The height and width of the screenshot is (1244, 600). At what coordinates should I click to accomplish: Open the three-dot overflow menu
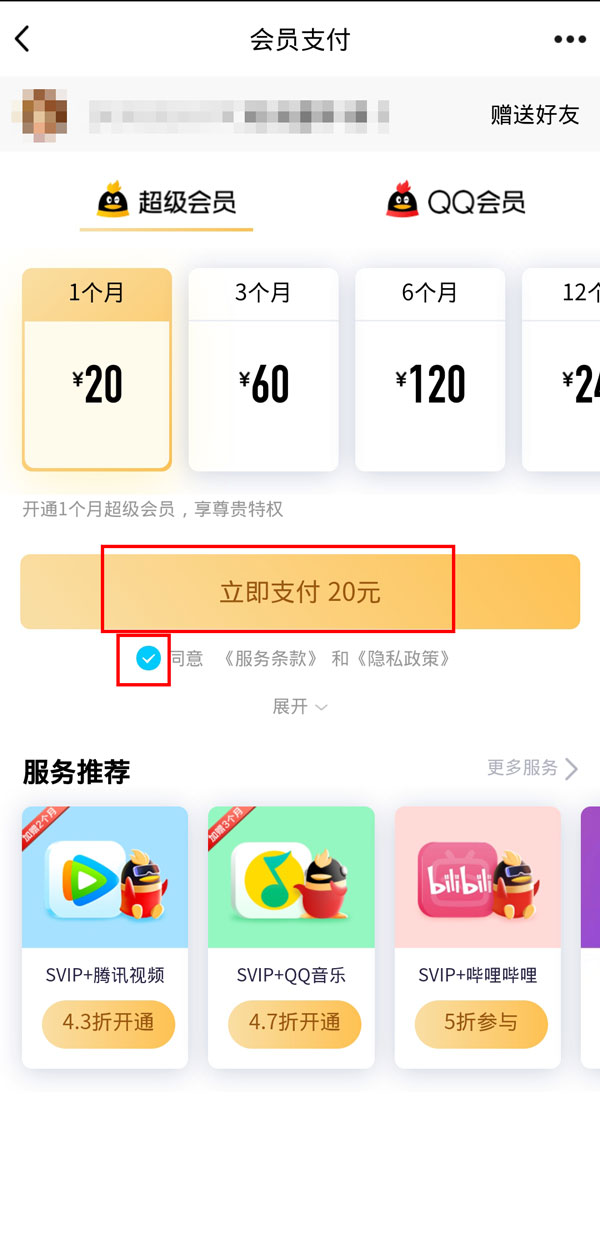click(569, 40)
